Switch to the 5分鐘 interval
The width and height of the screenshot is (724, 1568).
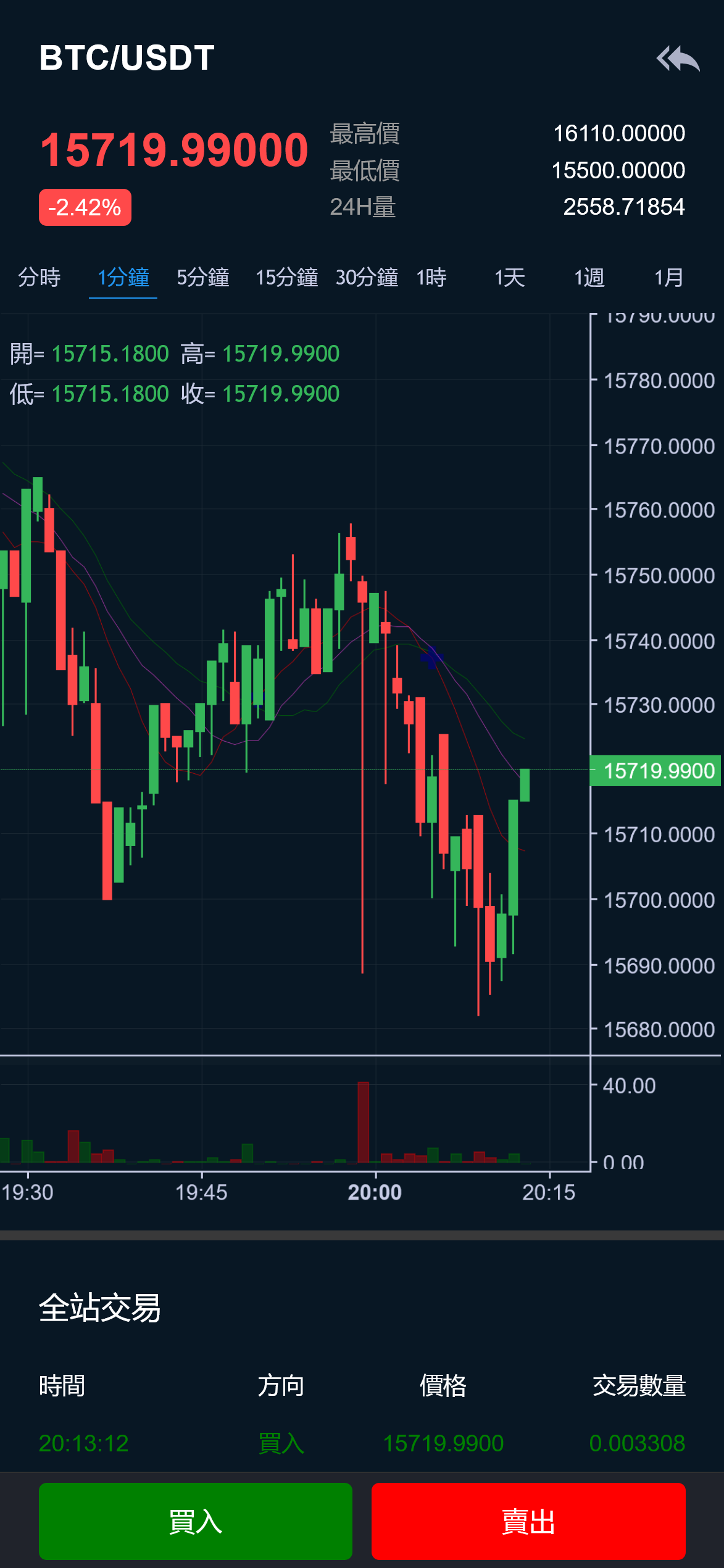point(203,278)
